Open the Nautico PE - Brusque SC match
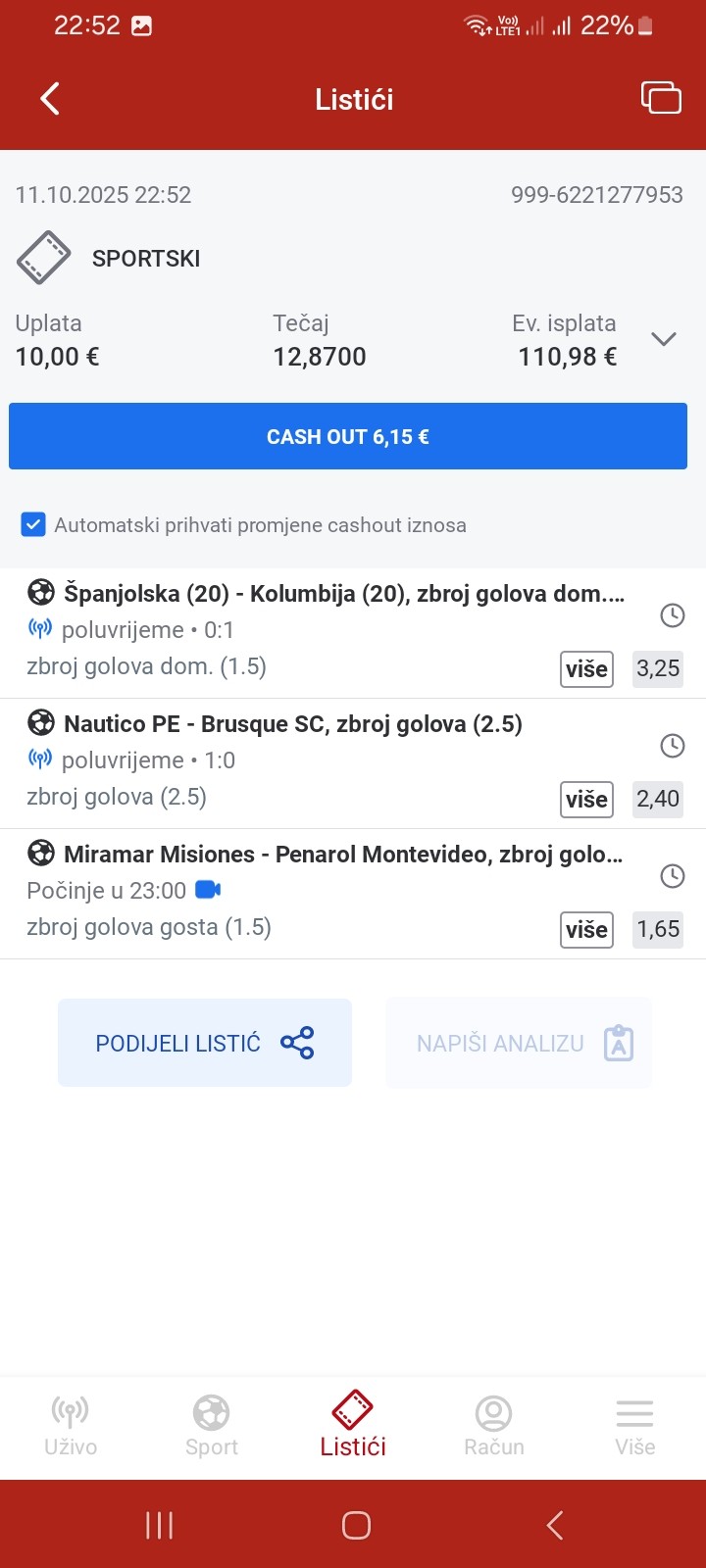 pyautogui.click(x=292, y=724)
